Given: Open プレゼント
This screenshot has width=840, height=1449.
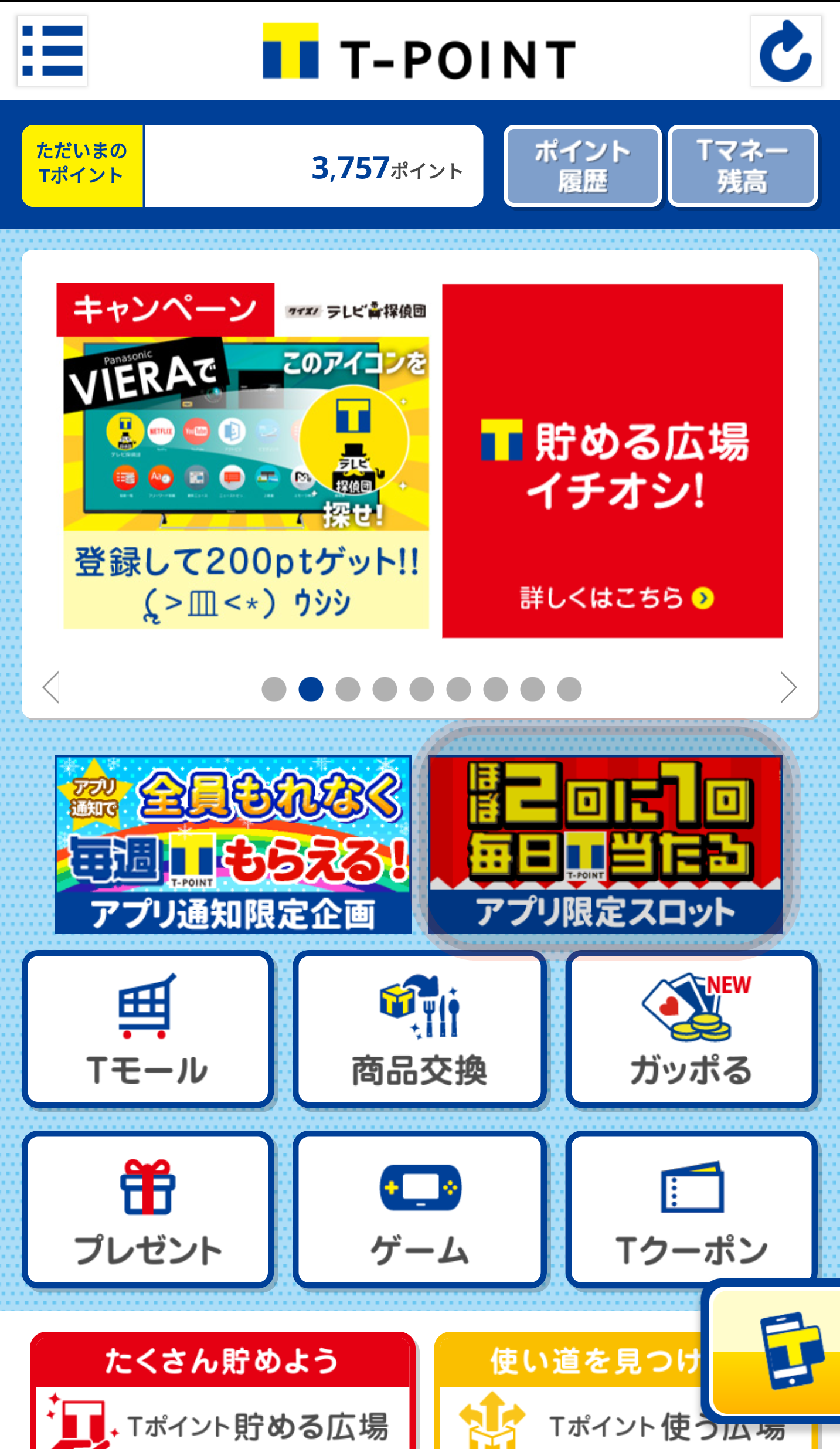Looking at the screenshot, I should 148,1209.
